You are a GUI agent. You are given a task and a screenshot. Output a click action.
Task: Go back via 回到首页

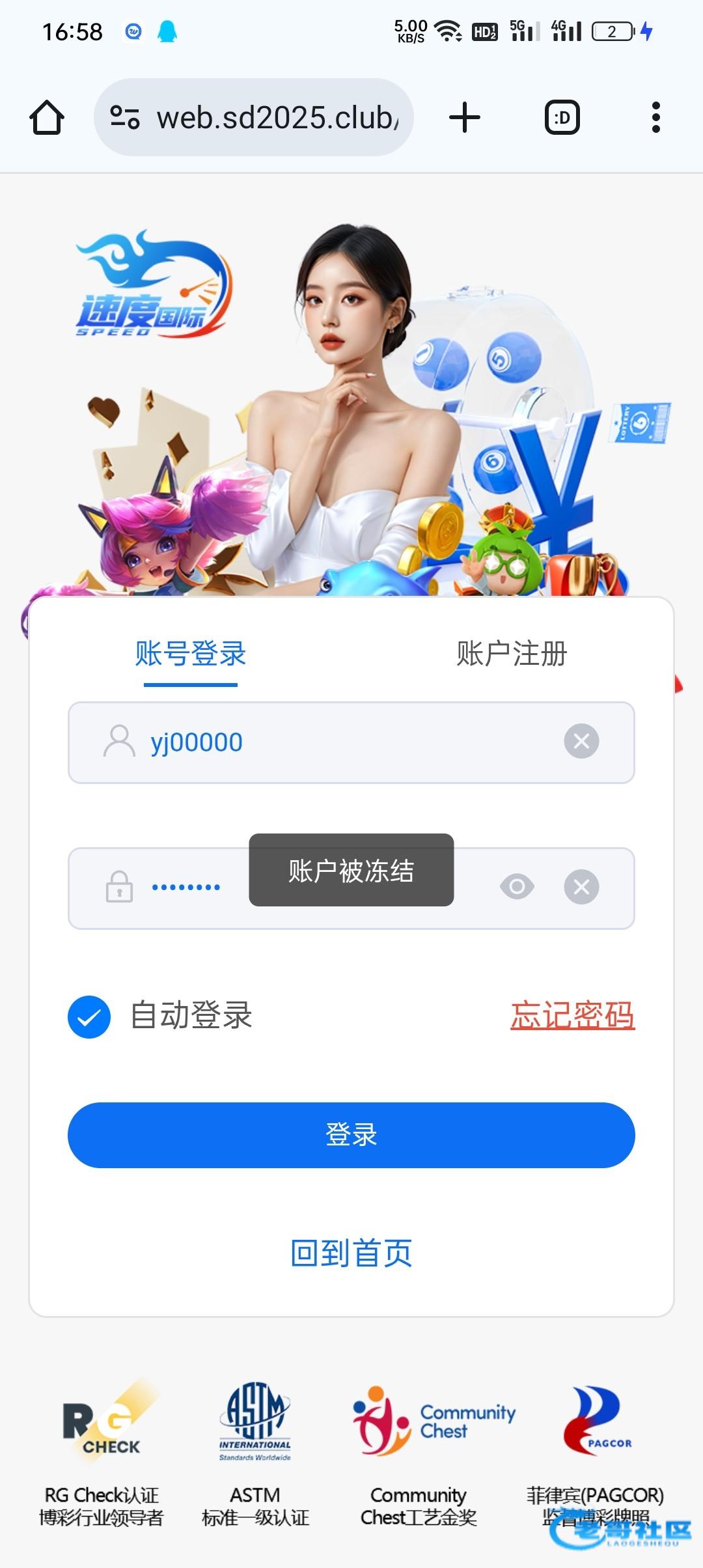351,1253
